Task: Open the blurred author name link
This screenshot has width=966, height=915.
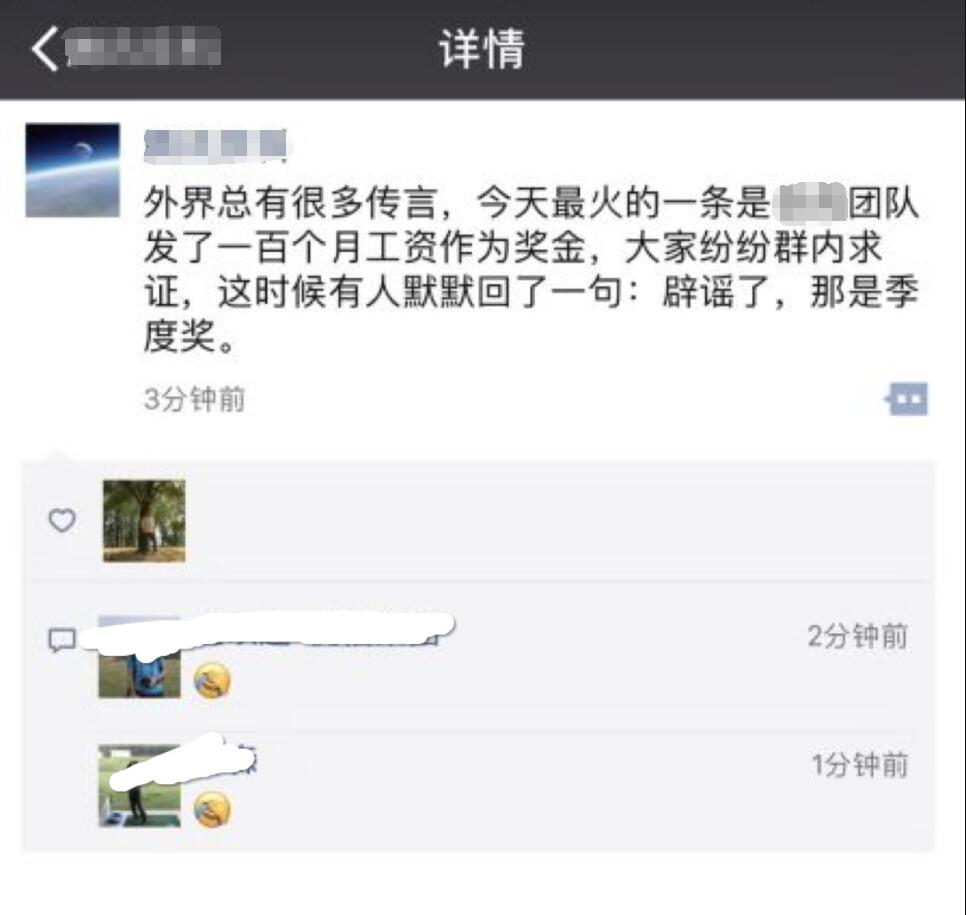Action: 216,146
